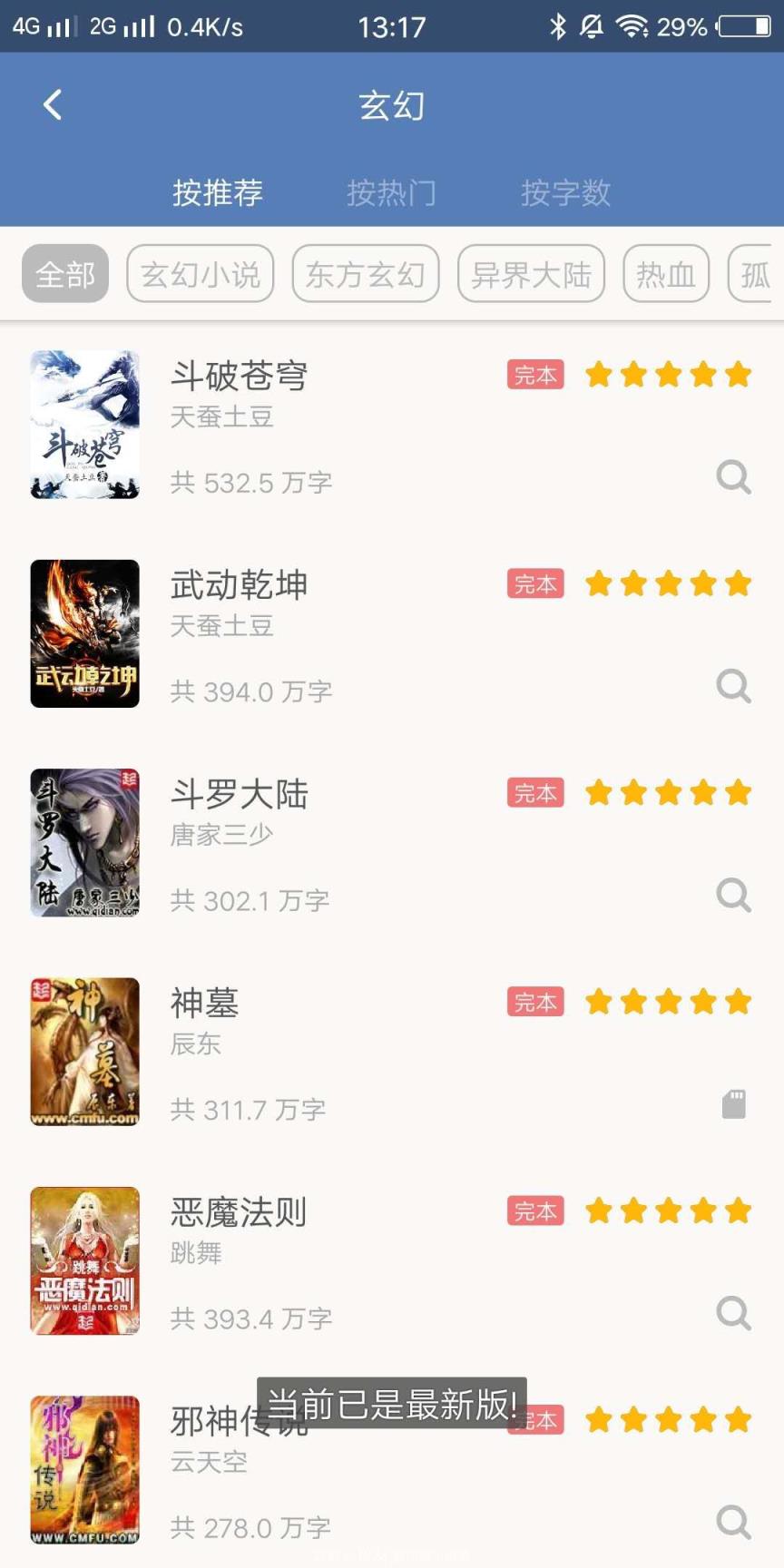Open search for 斗破苍穹
This screenshot has height=1568, width=784.
point(731,479)
